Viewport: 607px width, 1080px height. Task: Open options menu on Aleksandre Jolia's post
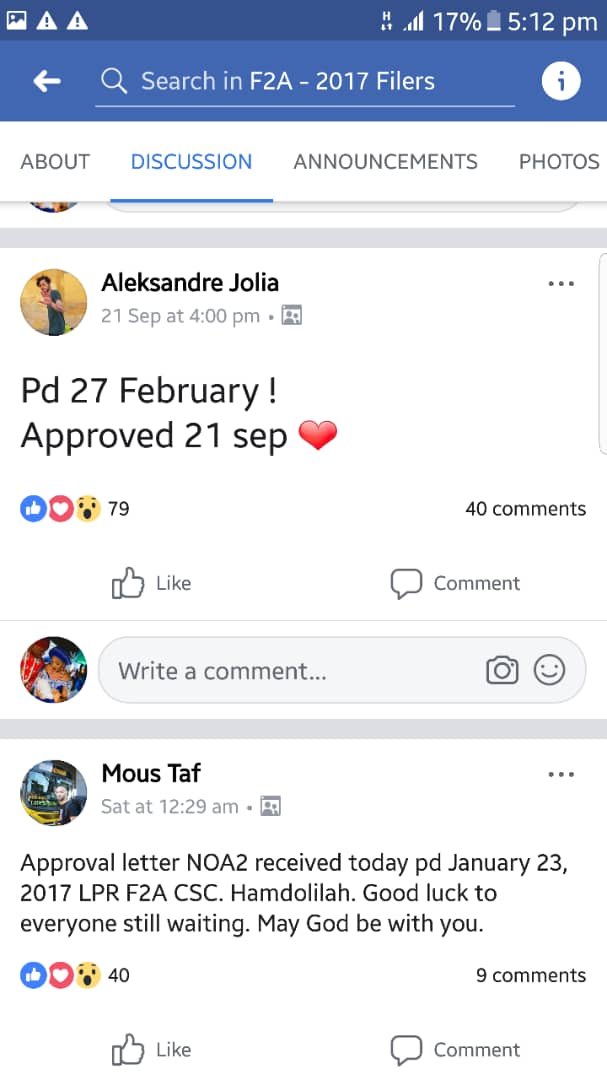click(561, 284)
